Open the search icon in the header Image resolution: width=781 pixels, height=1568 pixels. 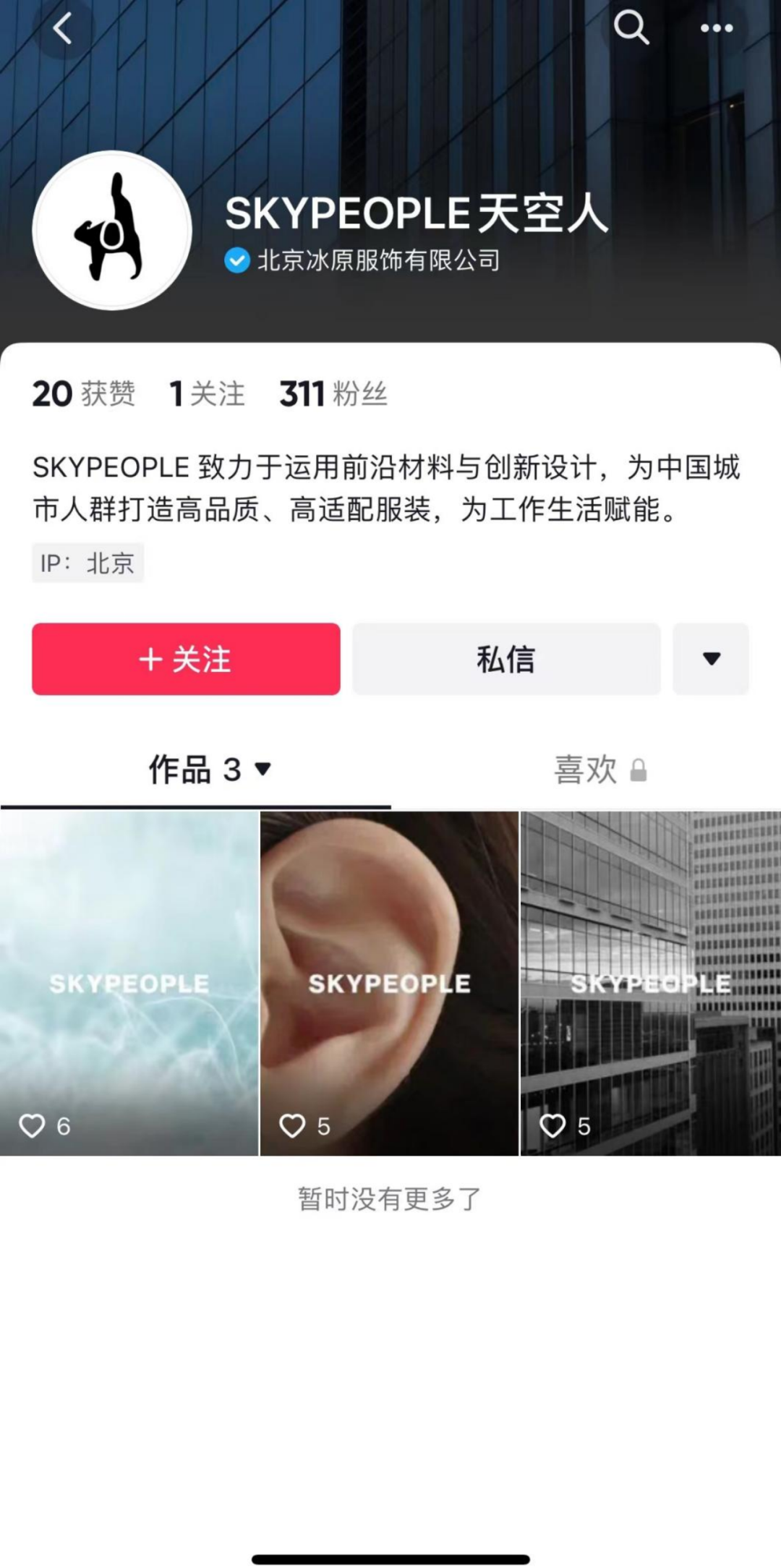pos(631,29)
